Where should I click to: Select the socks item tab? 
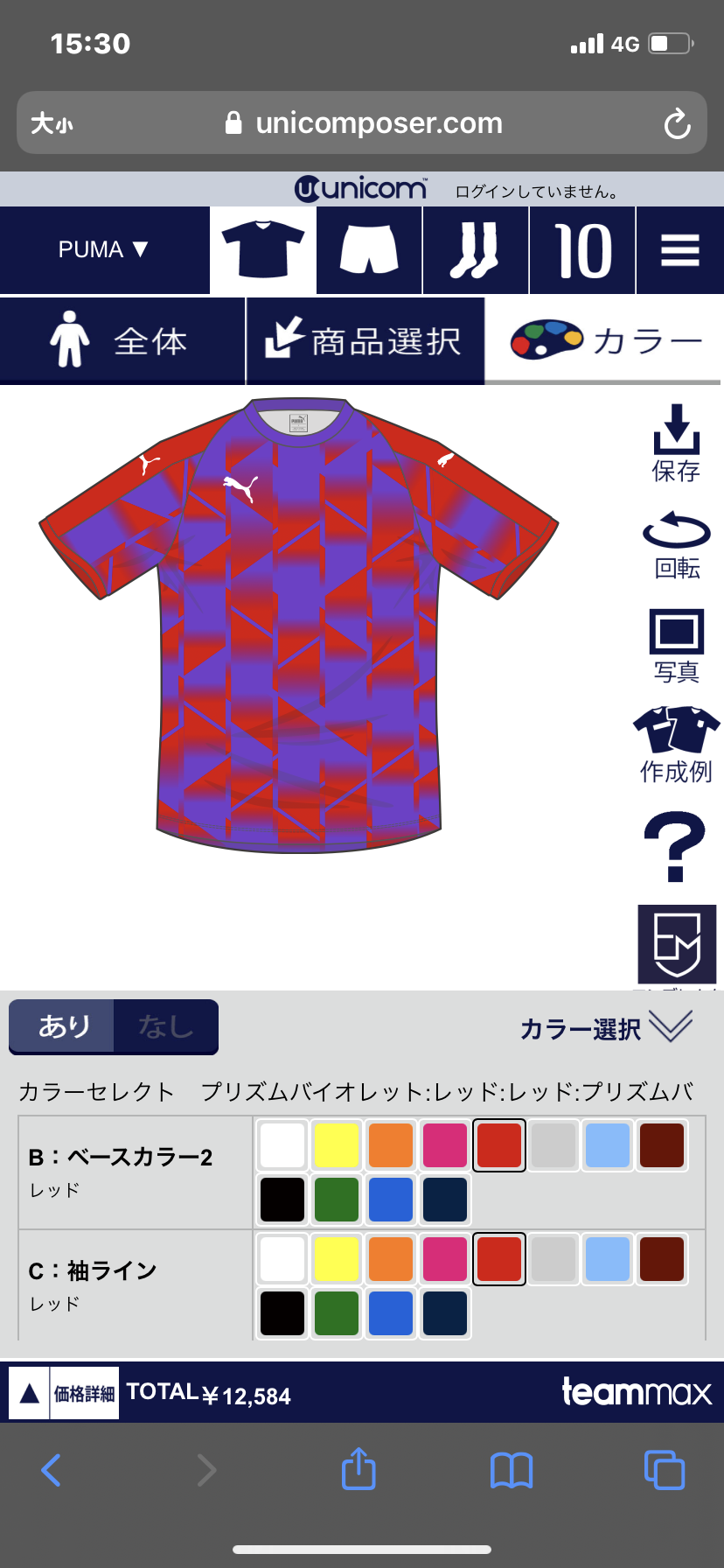tap(475, 250)
